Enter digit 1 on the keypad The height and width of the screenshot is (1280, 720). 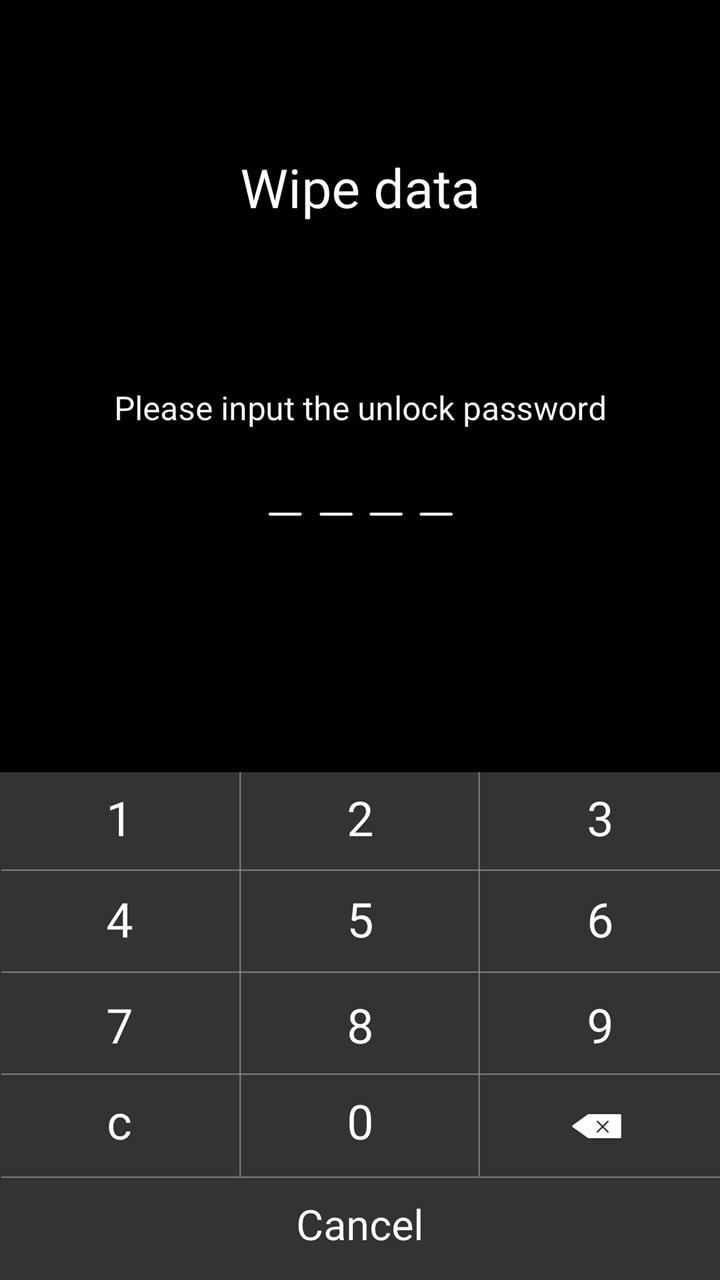(119, 820)
